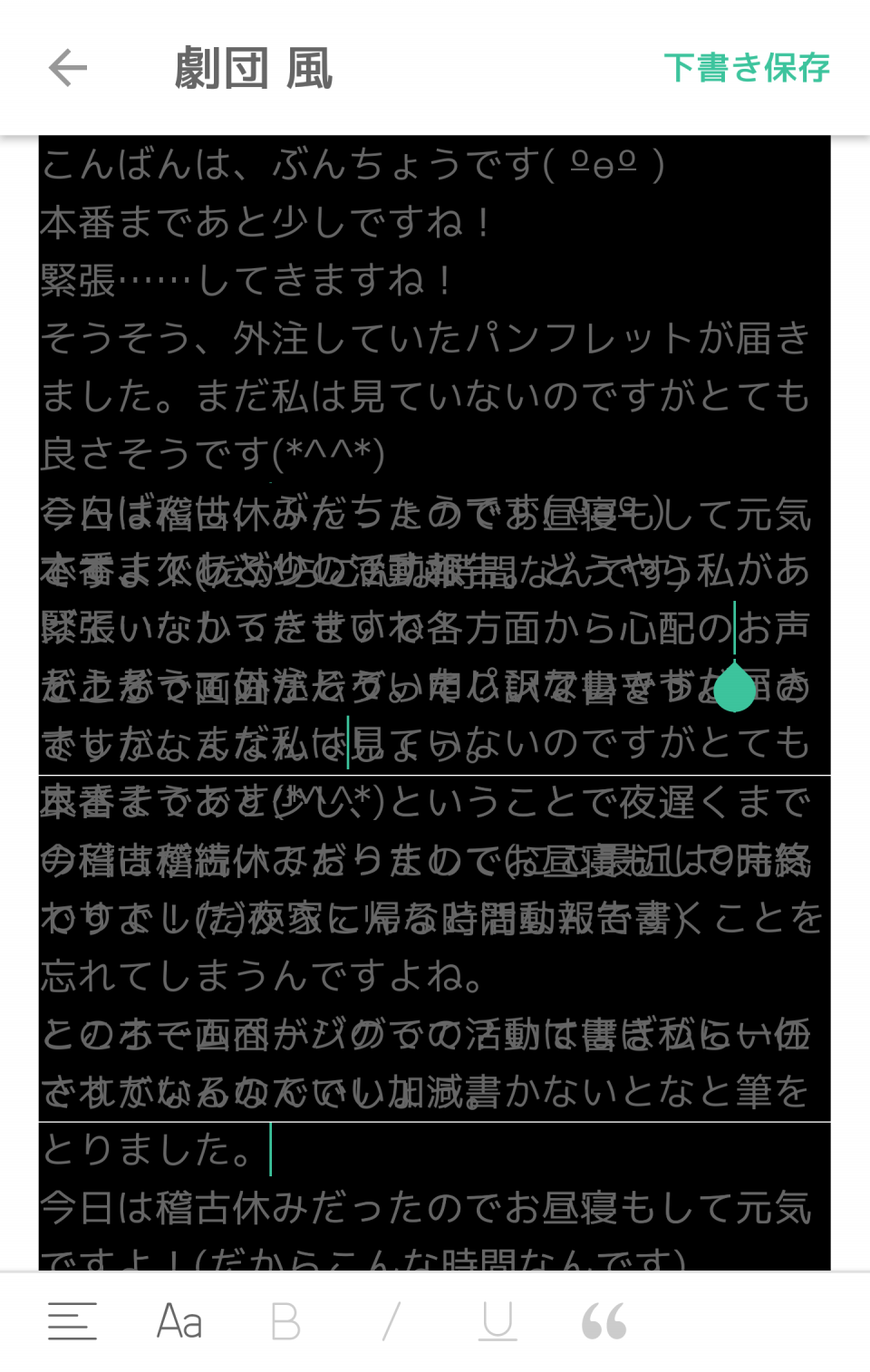This screenshot has height=1372, width=870.
Task: Underline text with the U button
Action: [498, 1321]
